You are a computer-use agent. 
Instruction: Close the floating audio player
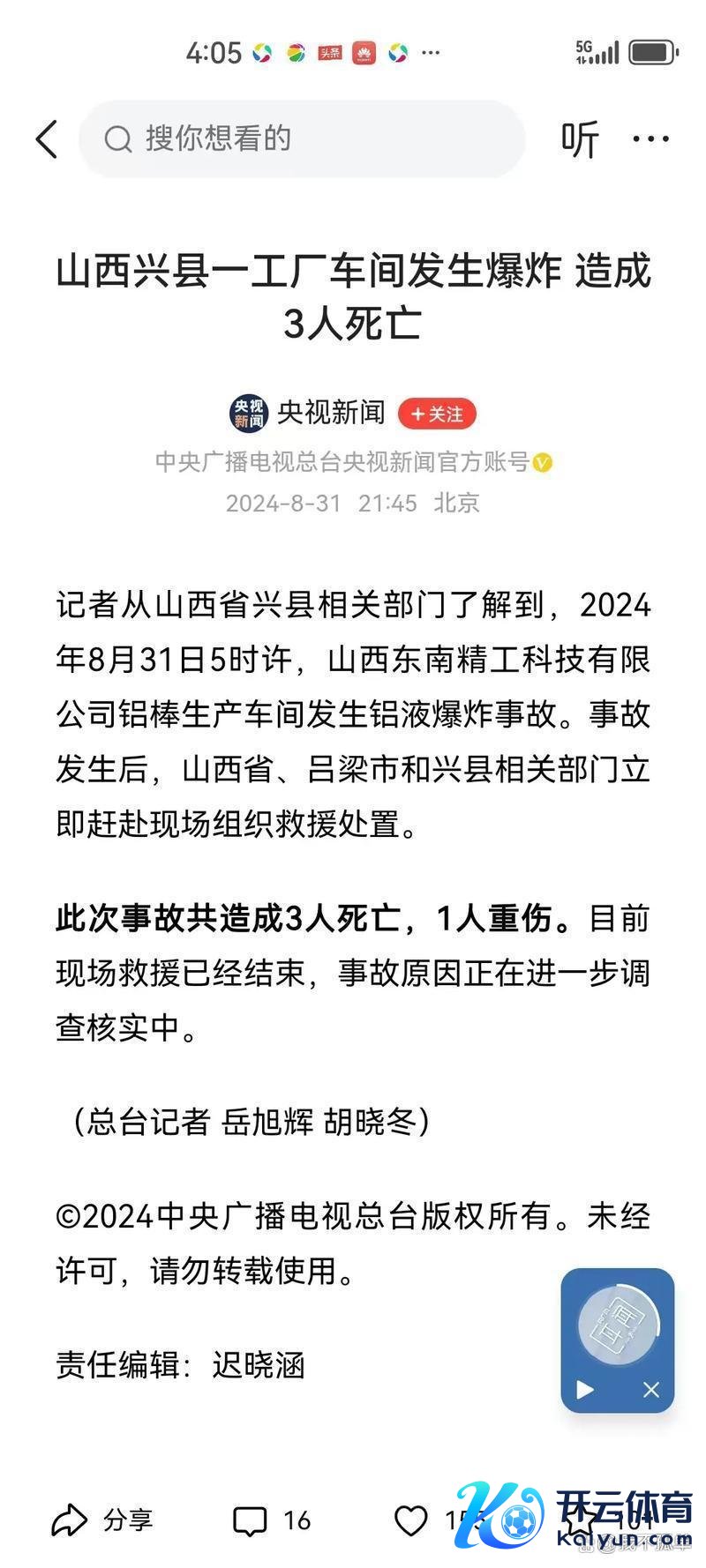click(651, 1390)
